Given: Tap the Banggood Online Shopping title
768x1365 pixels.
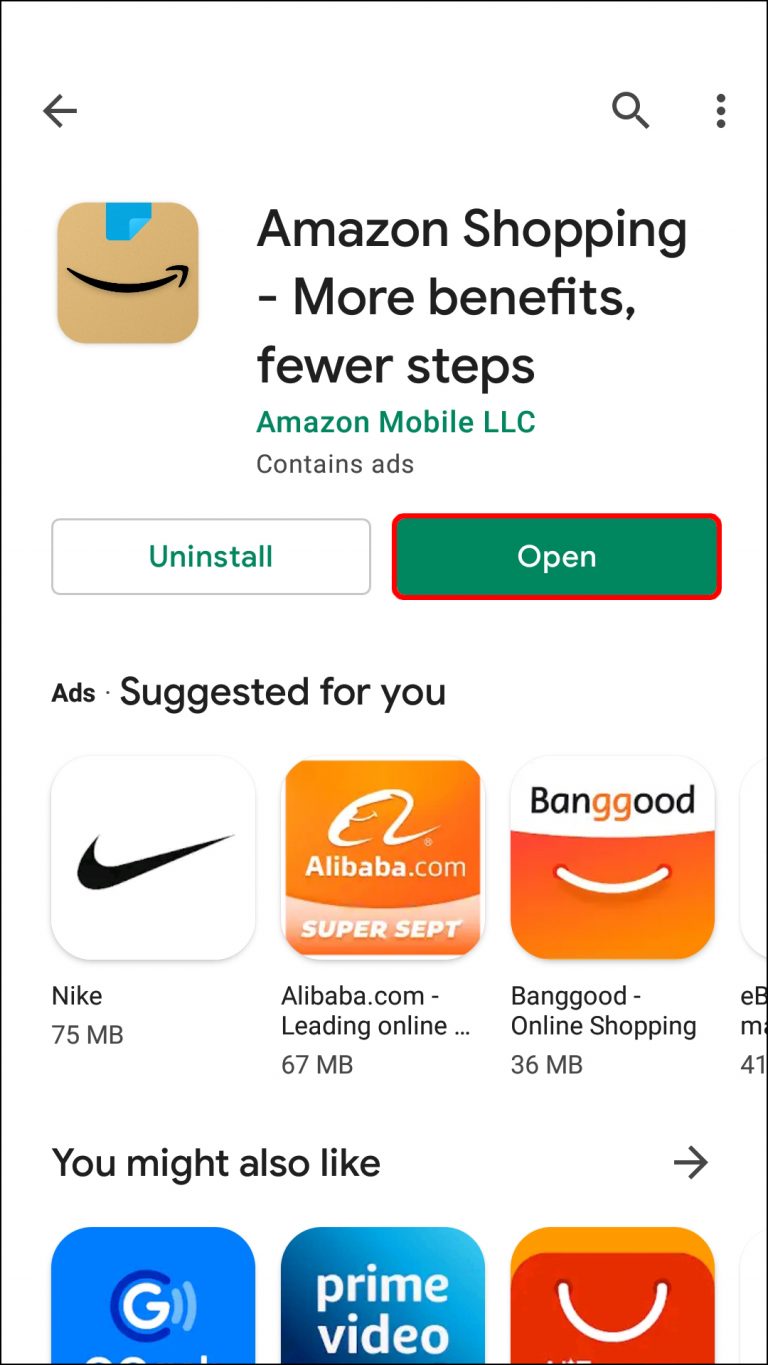Looking at the screenshot, I should (602, 1010).
